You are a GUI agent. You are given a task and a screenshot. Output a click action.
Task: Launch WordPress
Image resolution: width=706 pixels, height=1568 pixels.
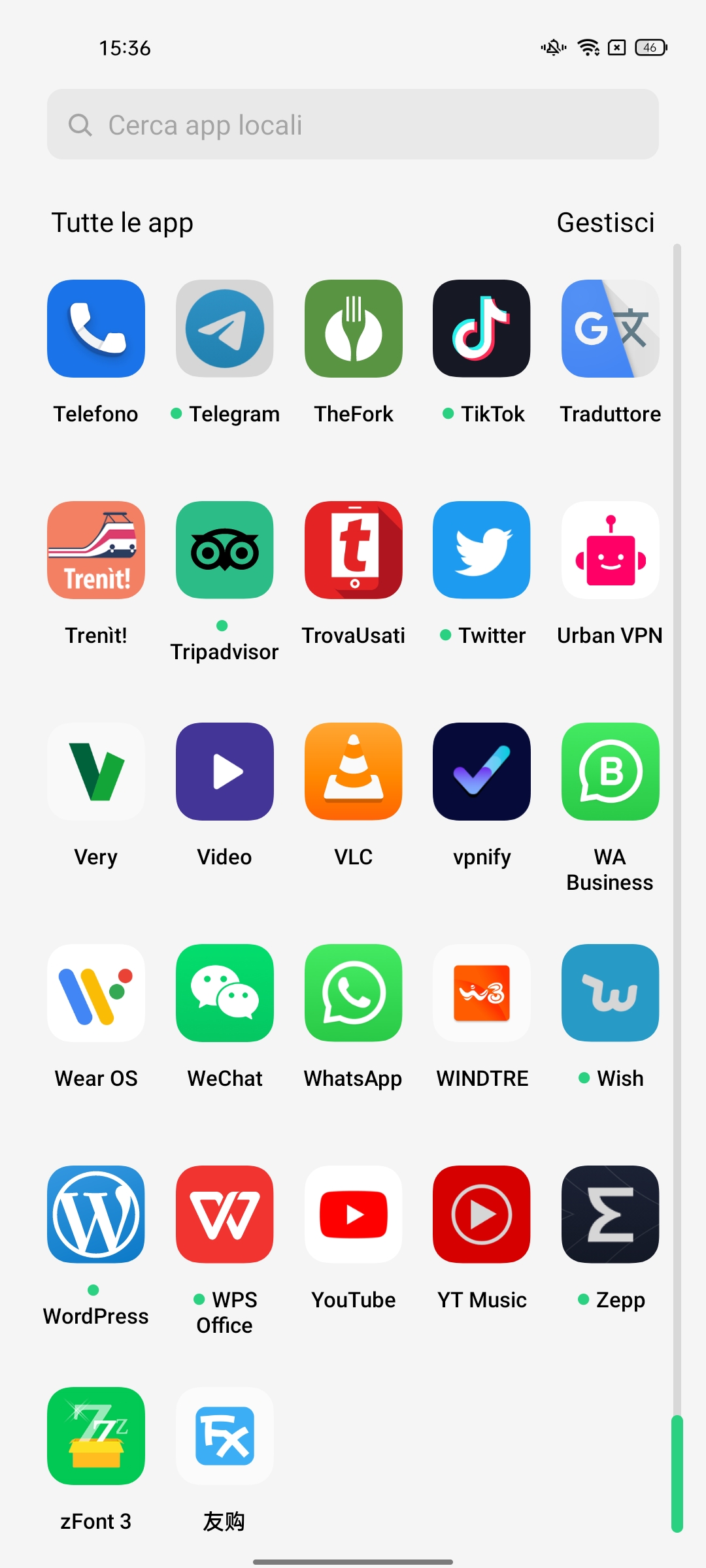pyautogui.click(x=96, y=1215)
